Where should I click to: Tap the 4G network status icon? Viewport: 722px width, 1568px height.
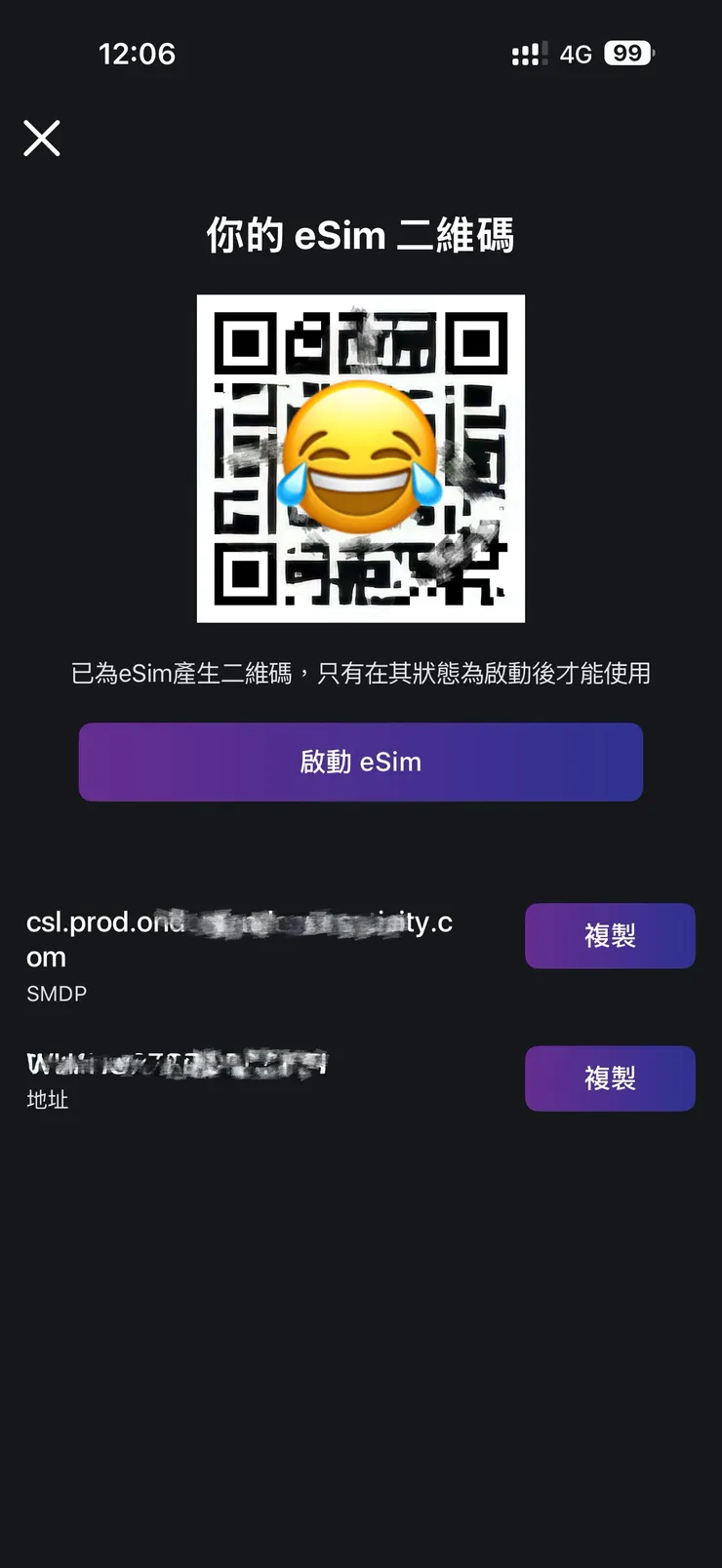(577, 54)
